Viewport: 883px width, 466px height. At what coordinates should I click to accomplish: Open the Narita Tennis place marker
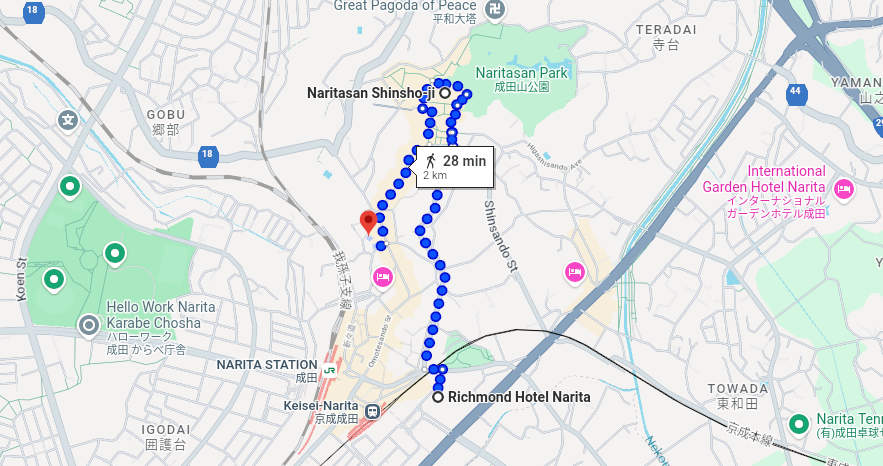click(798, 424)
